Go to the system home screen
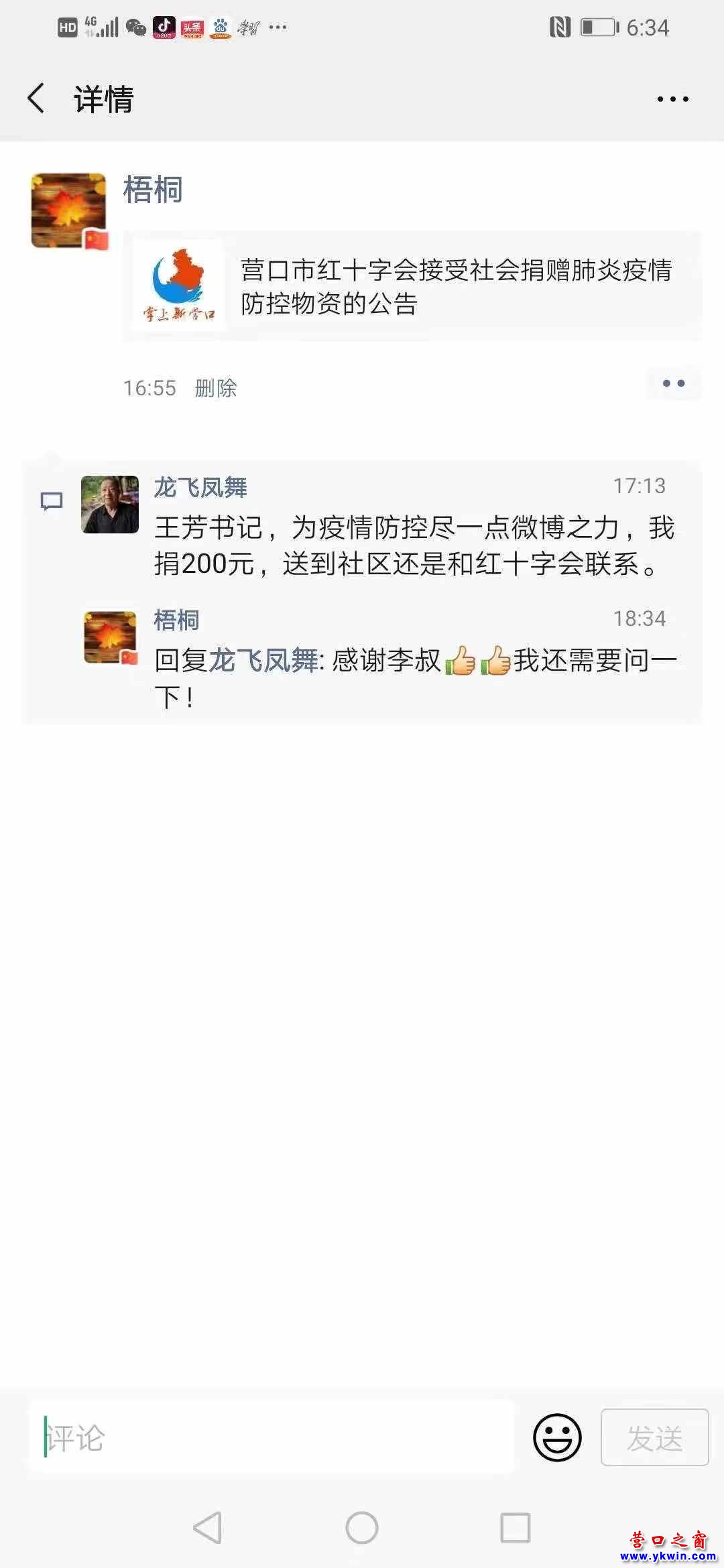The width and height of the screenshot is (724, 1568). [362, 1528]
